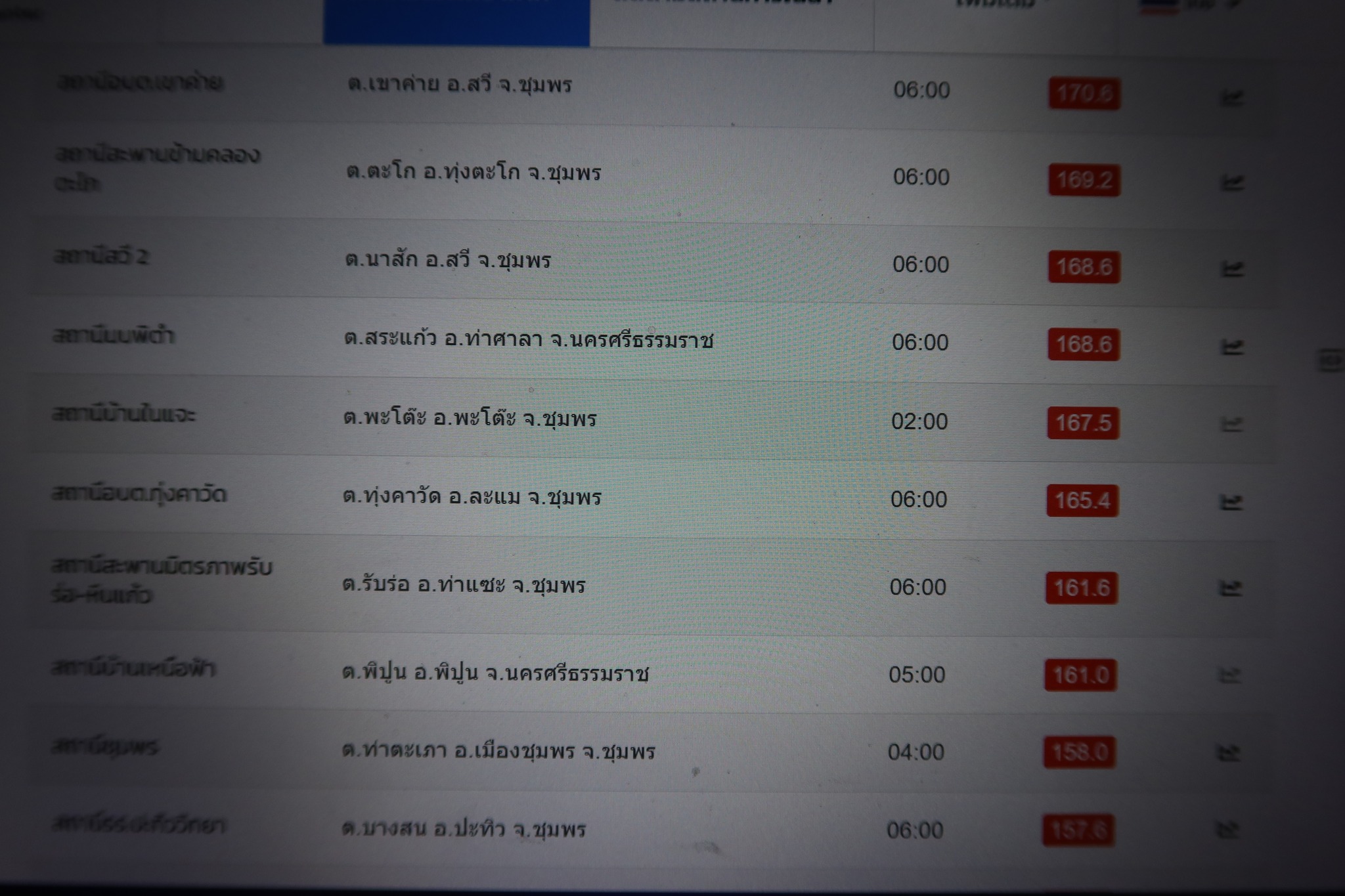View graph for ต.ตะโก อ.ทุ่งตะโก row
The width and height of the screenshot is (1345, 896).
point(1231,182)
